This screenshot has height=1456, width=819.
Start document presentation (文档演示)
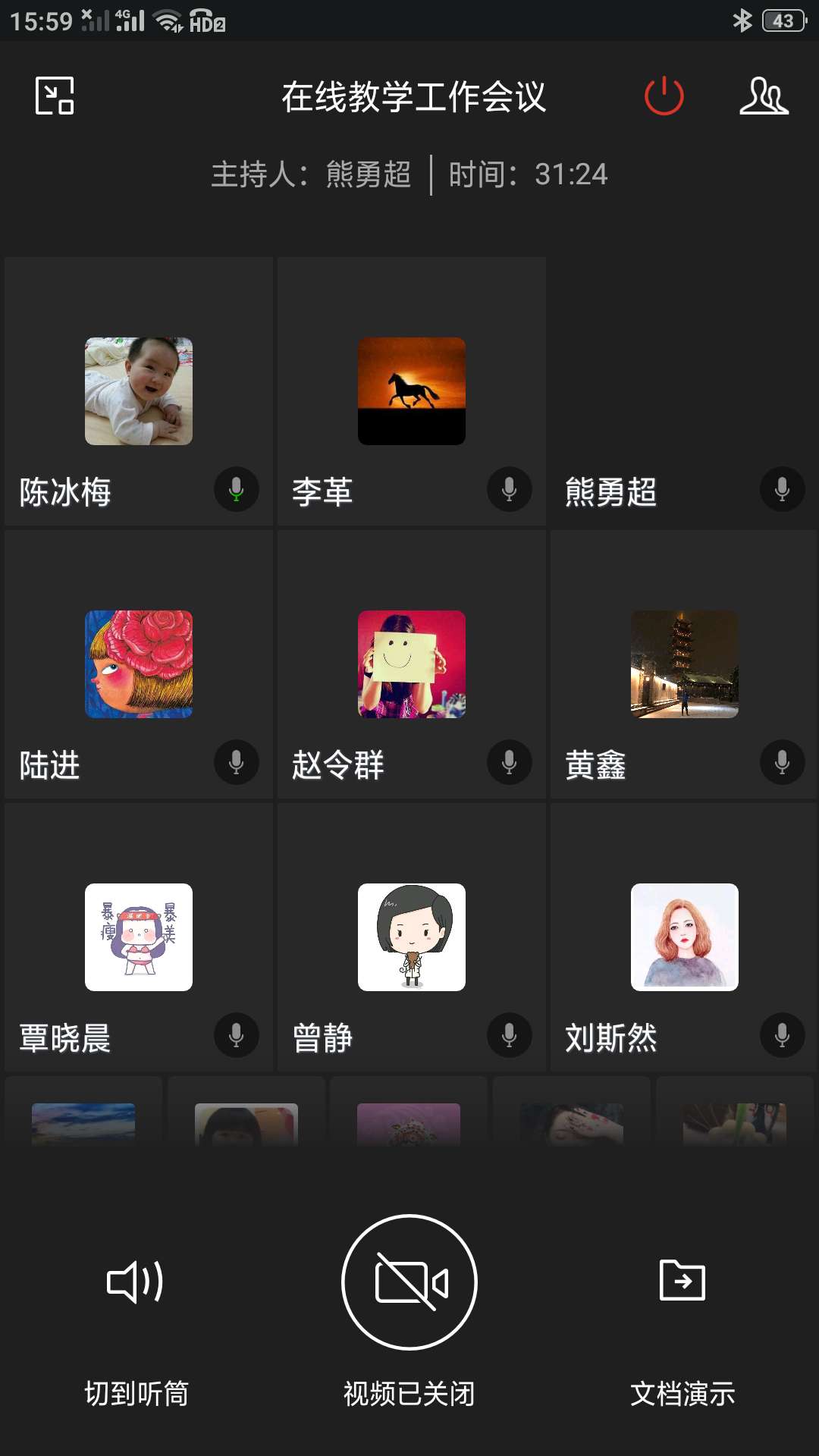coord(682,1282)
